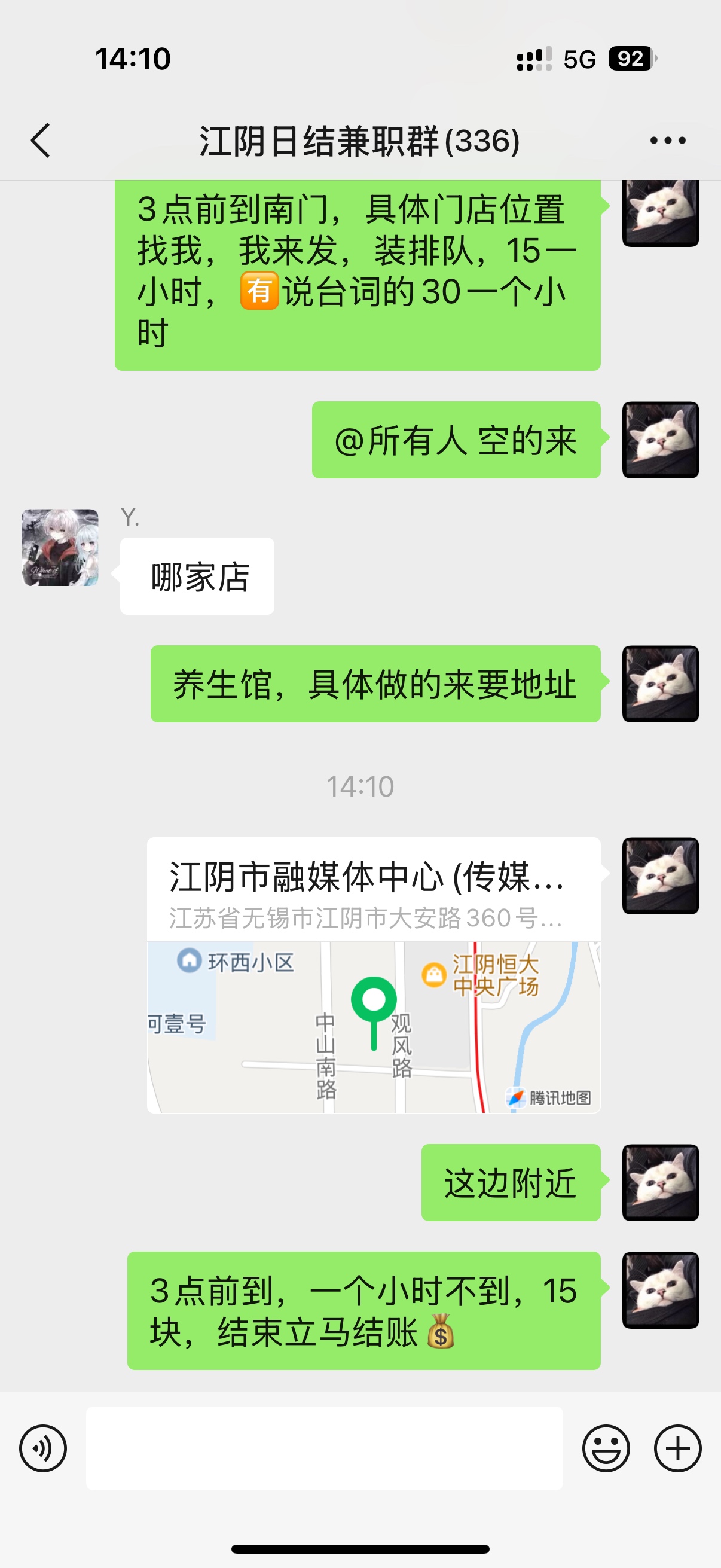View profile of user Y.
721x1568 pixels.
pos(60,548)
